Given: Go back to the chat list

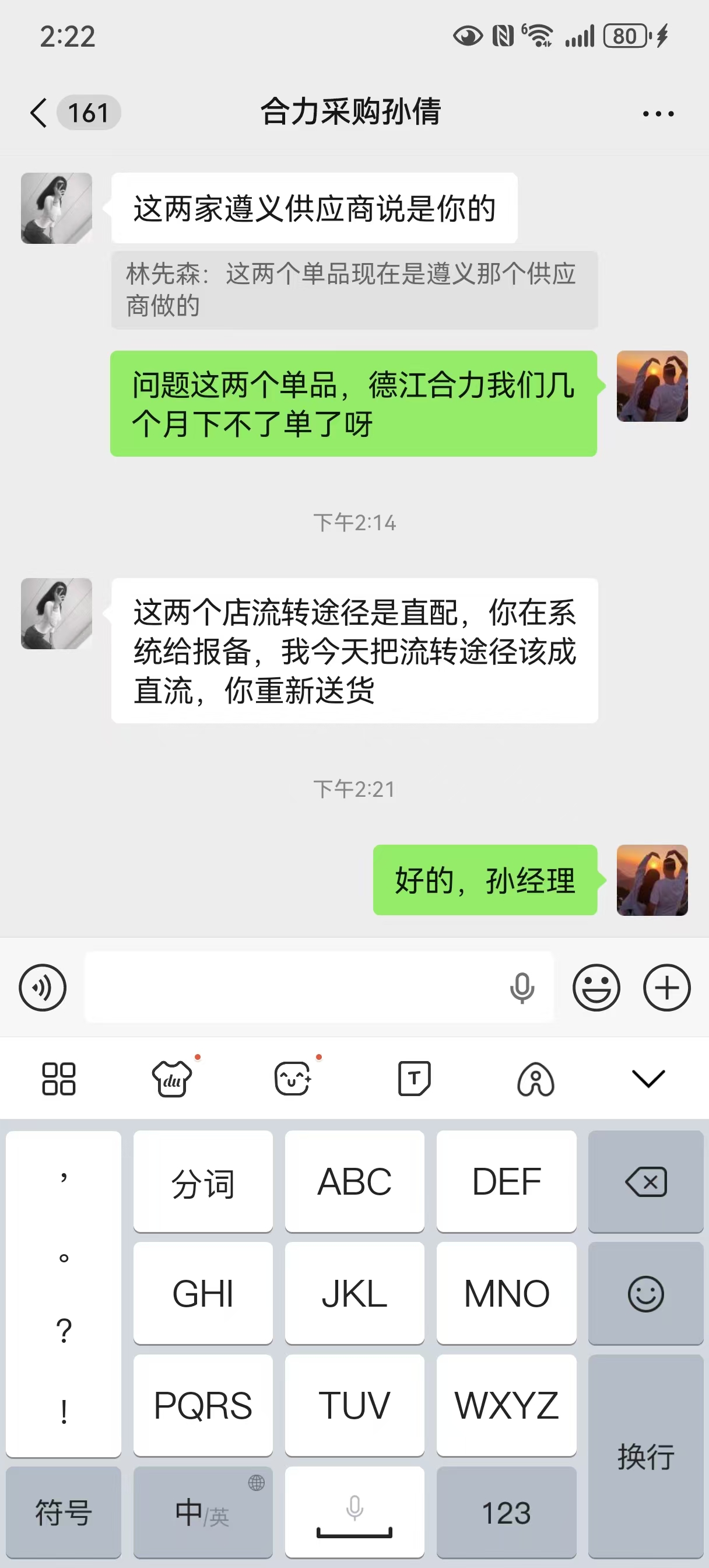Looking at the screenshot, I should click(39, 113).
